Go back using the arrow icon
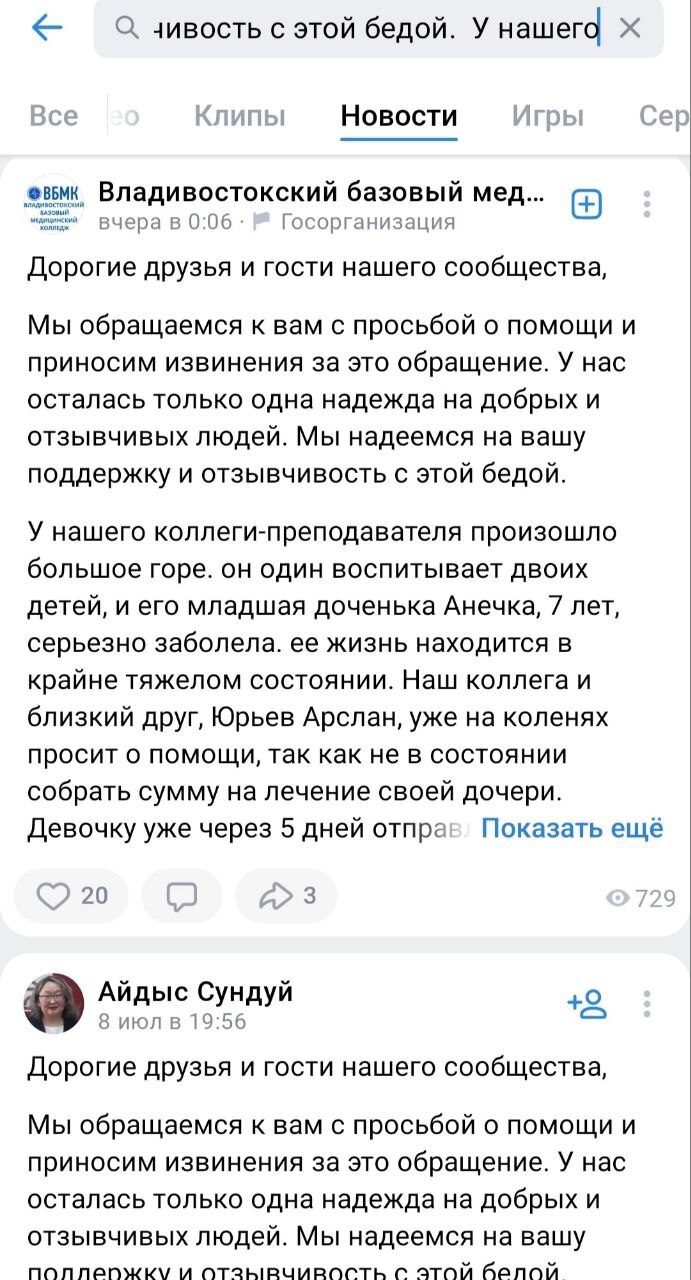 [x=46, y=29]
